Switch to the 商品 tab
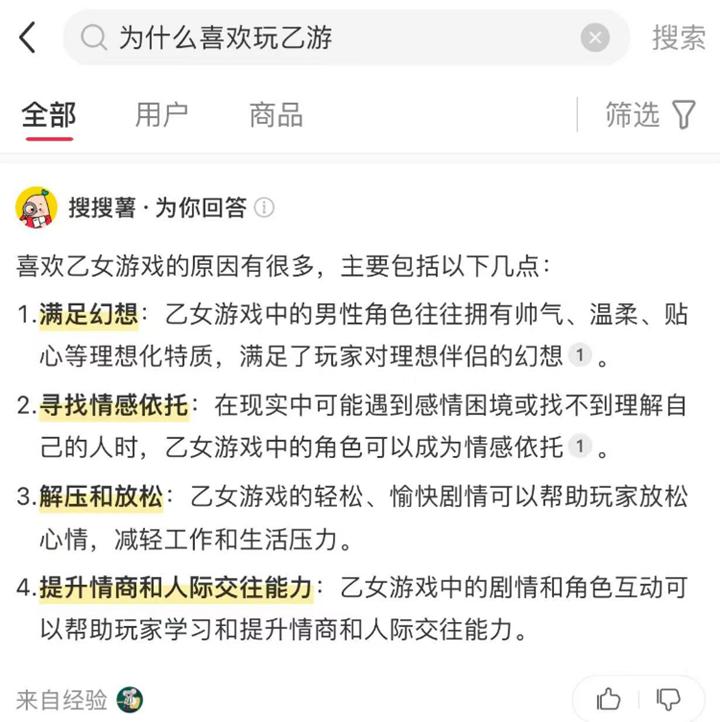The image size is (720, 722). coord(275,115)
